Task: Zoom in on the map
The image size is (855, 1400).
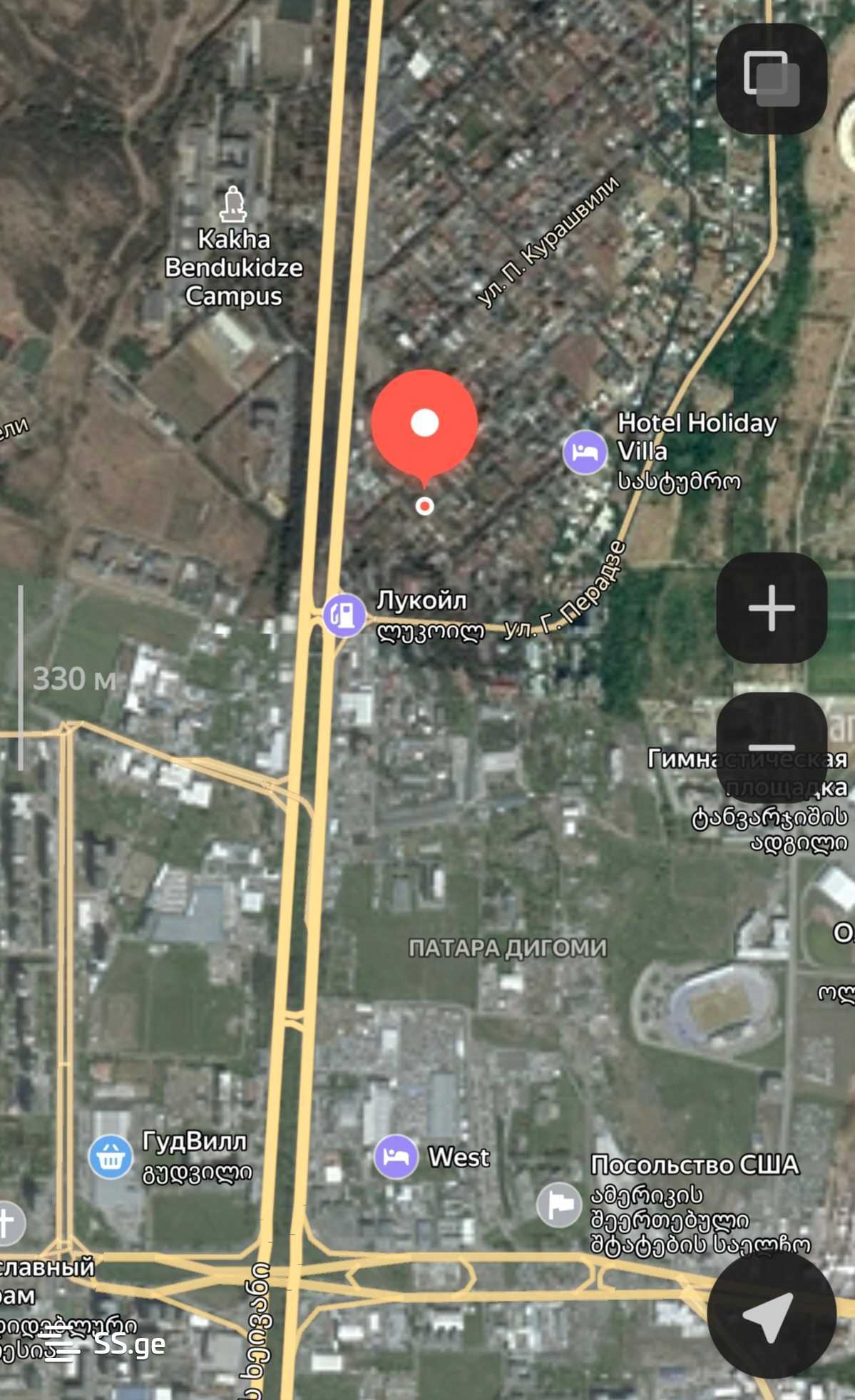Action: click(x=772, y=608)
